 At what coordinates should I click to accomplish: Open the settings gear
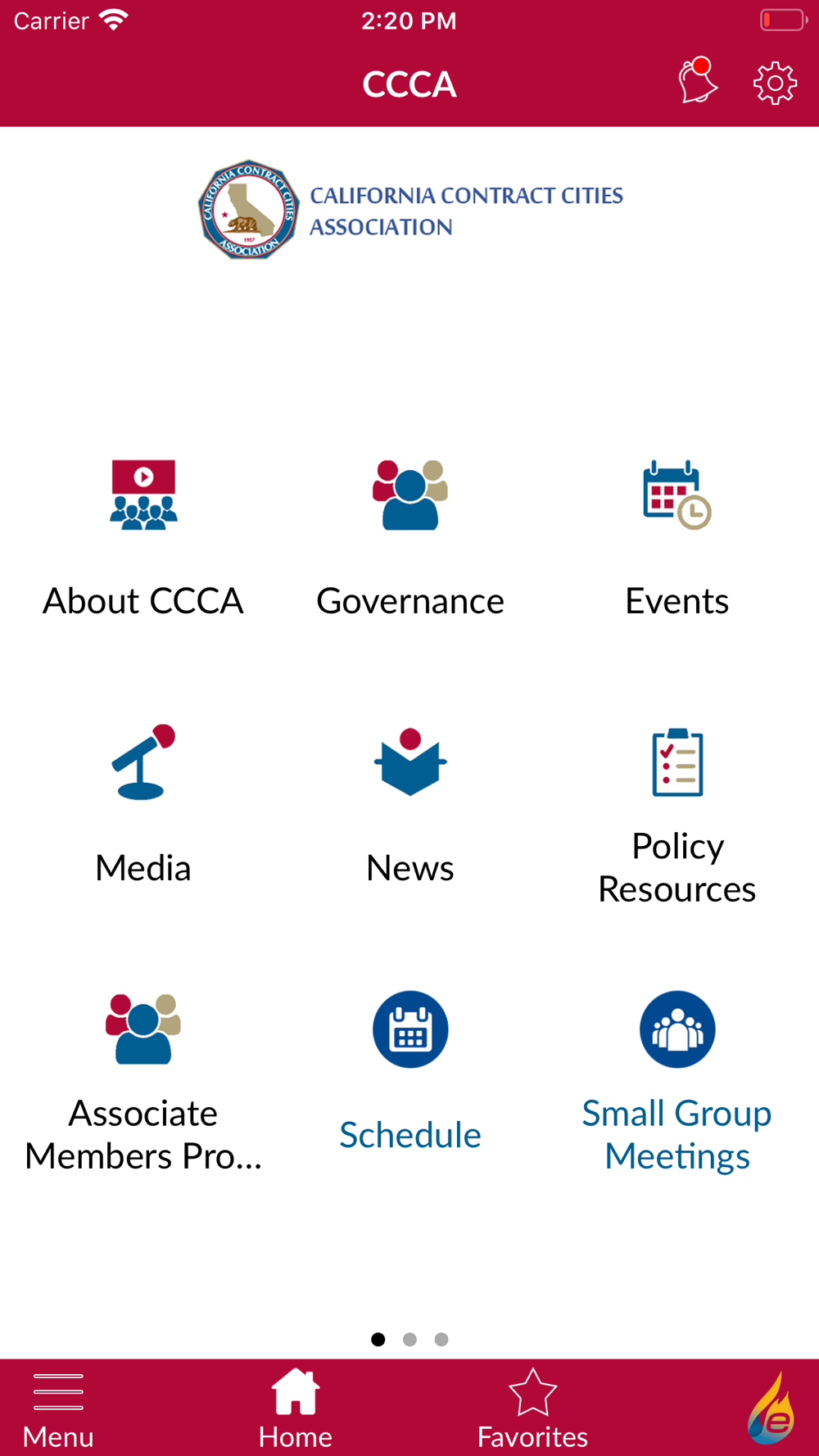pyautogui.click(x=775, y=83)
